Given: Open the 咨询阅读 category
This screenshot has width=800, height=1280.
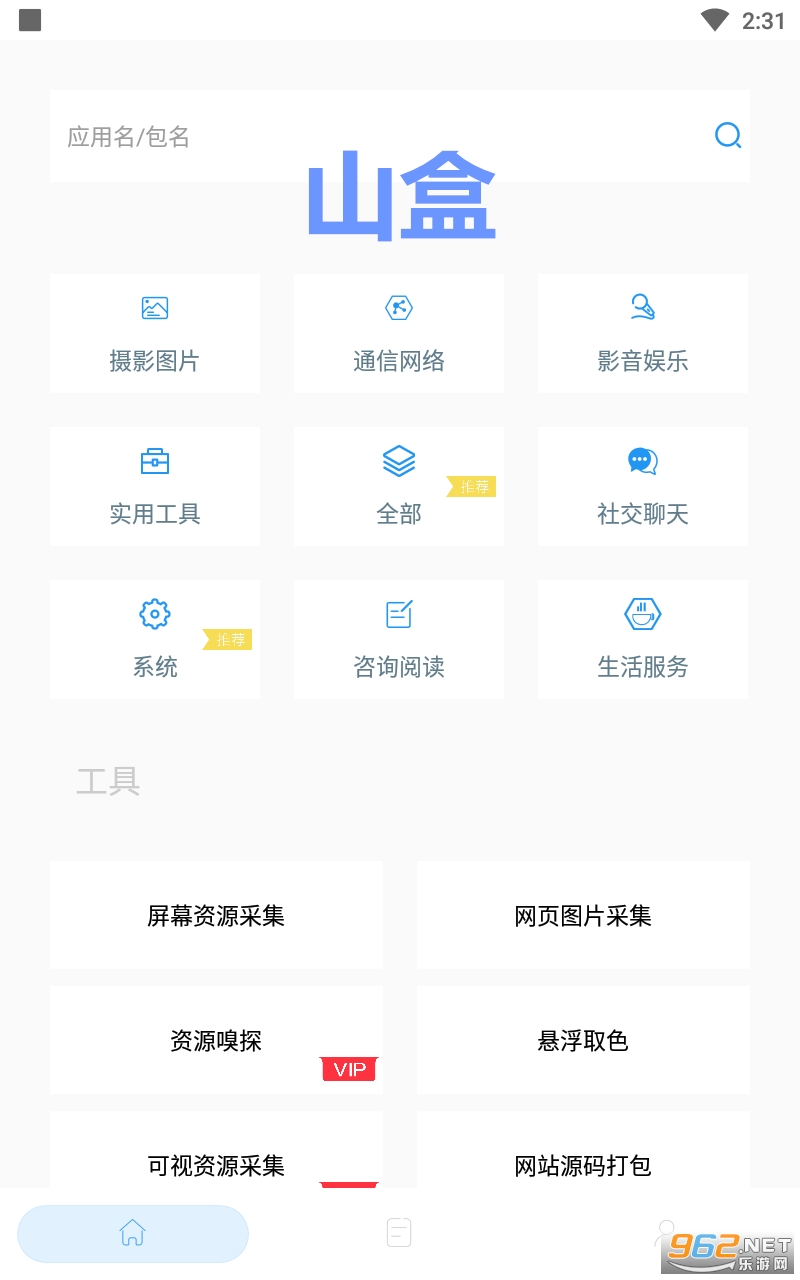Looking at the screenshot, I should click(399, 639).
